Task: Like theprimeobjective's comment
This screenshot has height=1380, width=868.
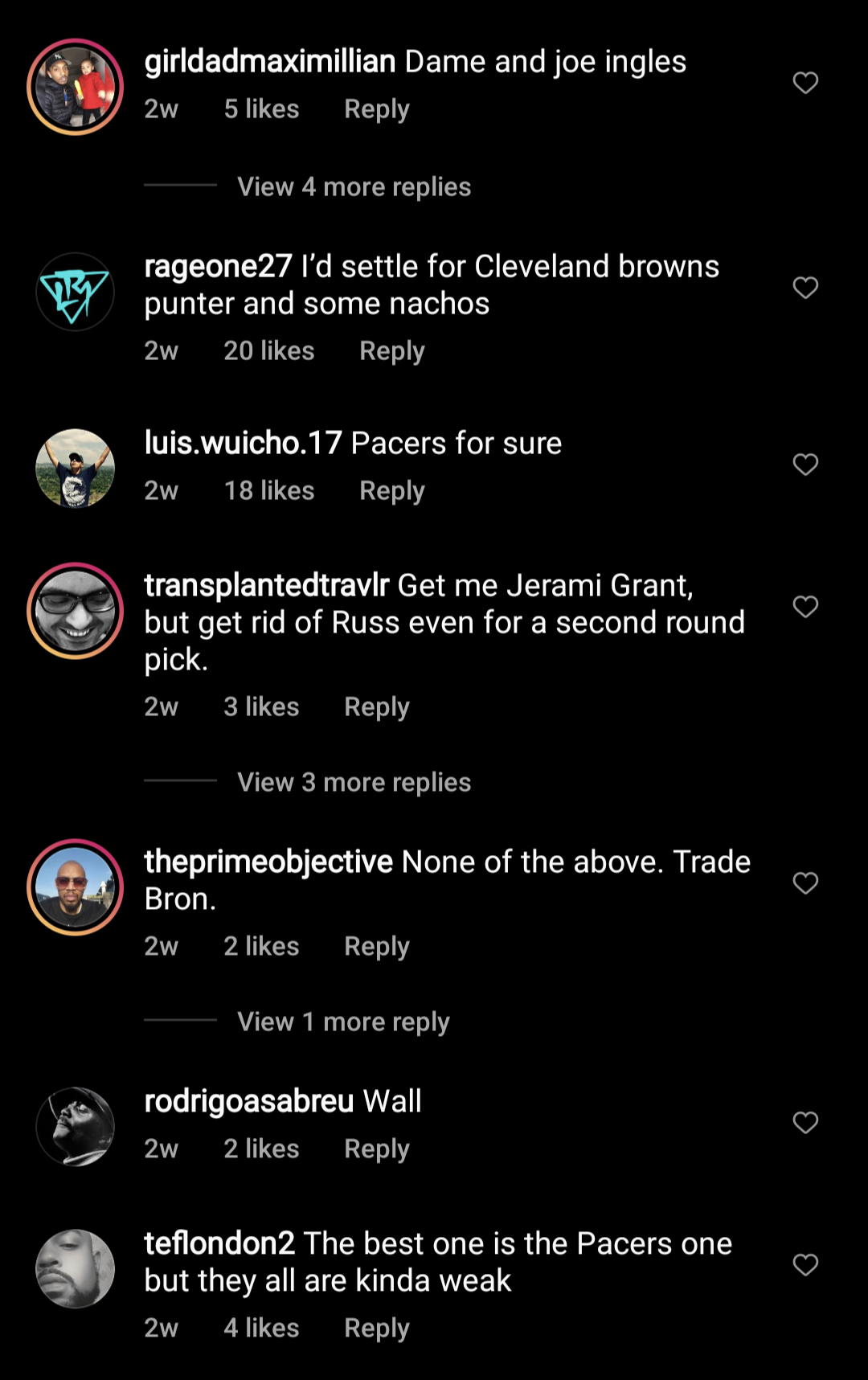Action: [x=805, y=883]
